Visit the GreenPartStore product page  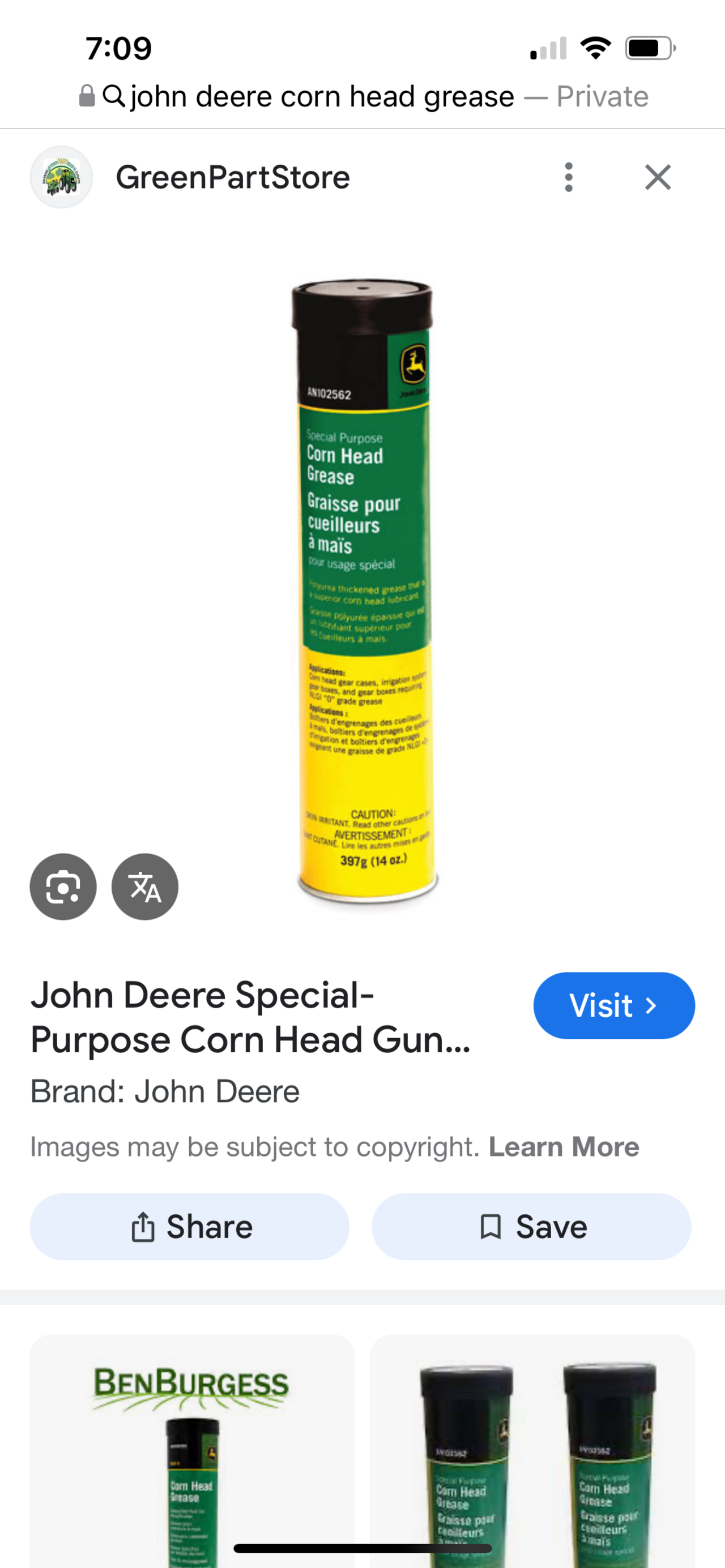point(613,1005)
